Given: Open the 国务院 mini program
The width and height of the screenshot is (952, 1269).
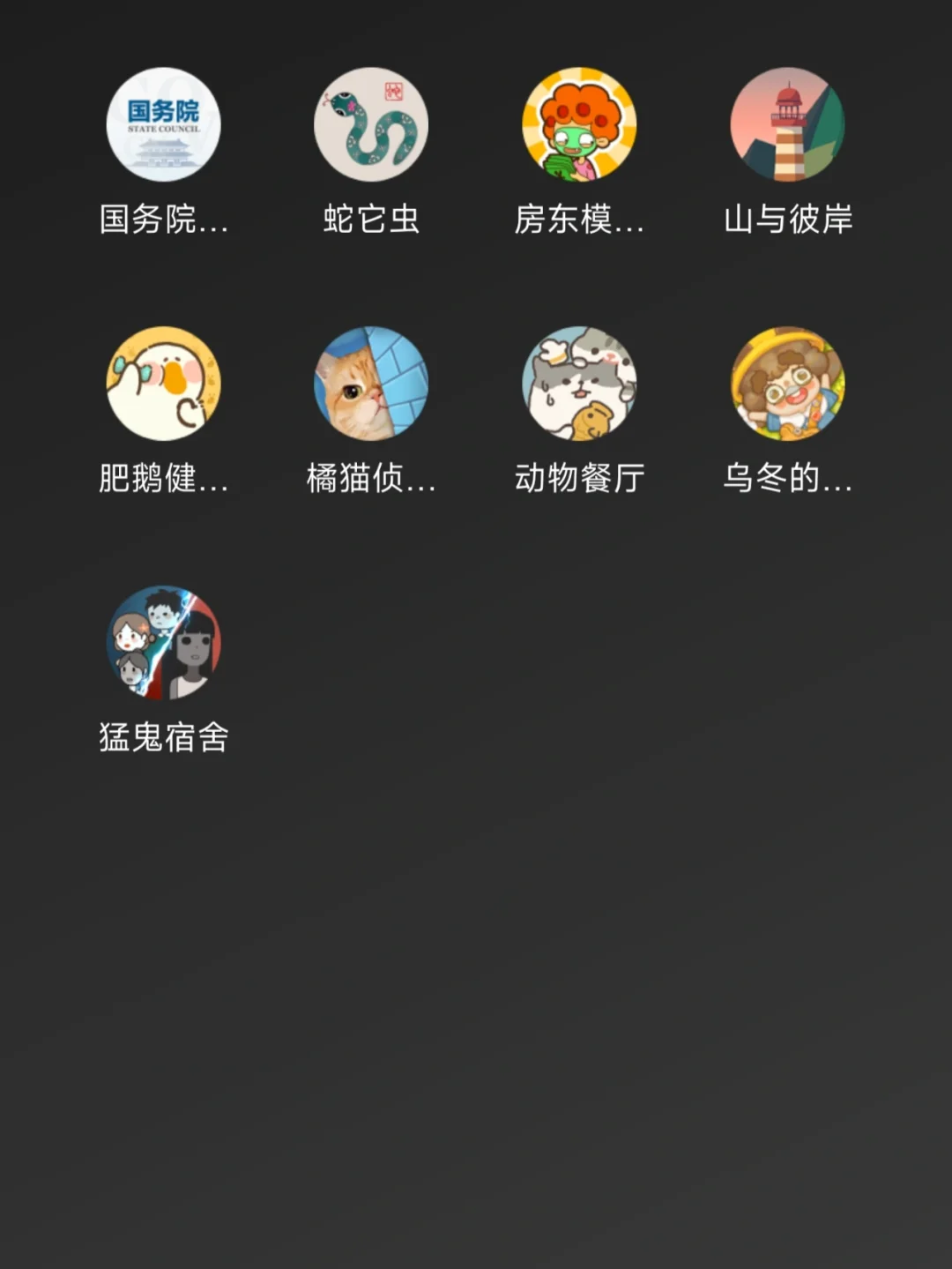Looking at the screenshot, I should pyautogui.click(x=163, y=124).
